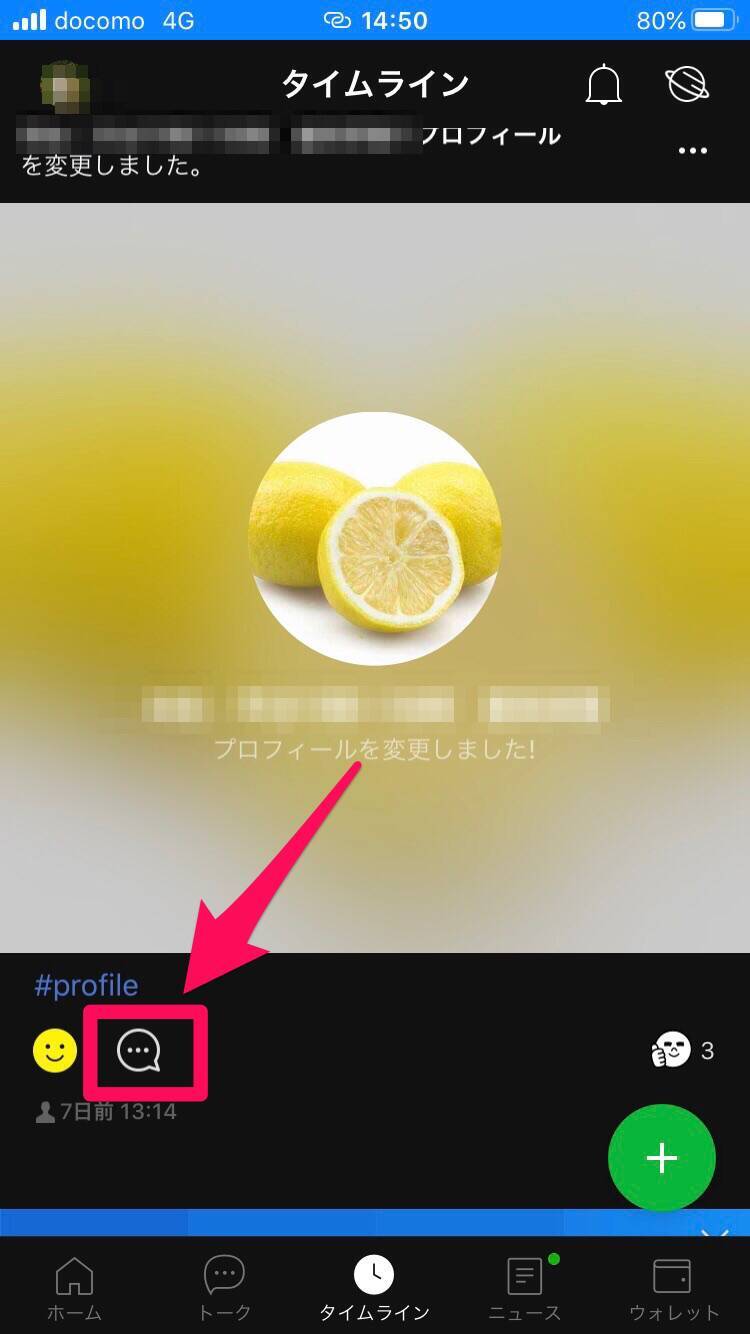Open comments with the speech bubble icon
Screen dimensions: 750x1334
(139, 1052)
